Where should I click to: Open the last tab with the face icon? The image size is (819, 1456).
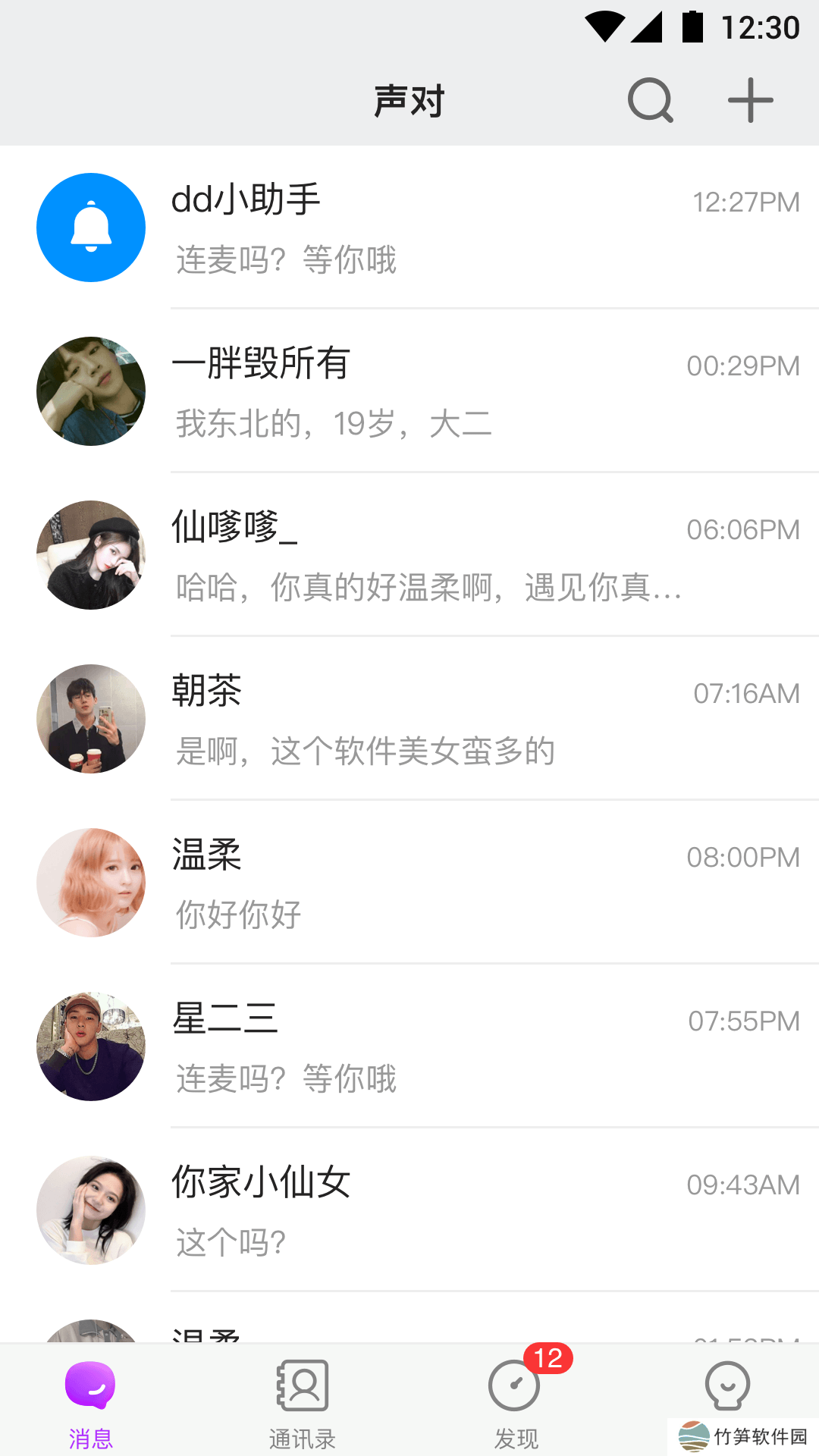[x=727, y=1388]
